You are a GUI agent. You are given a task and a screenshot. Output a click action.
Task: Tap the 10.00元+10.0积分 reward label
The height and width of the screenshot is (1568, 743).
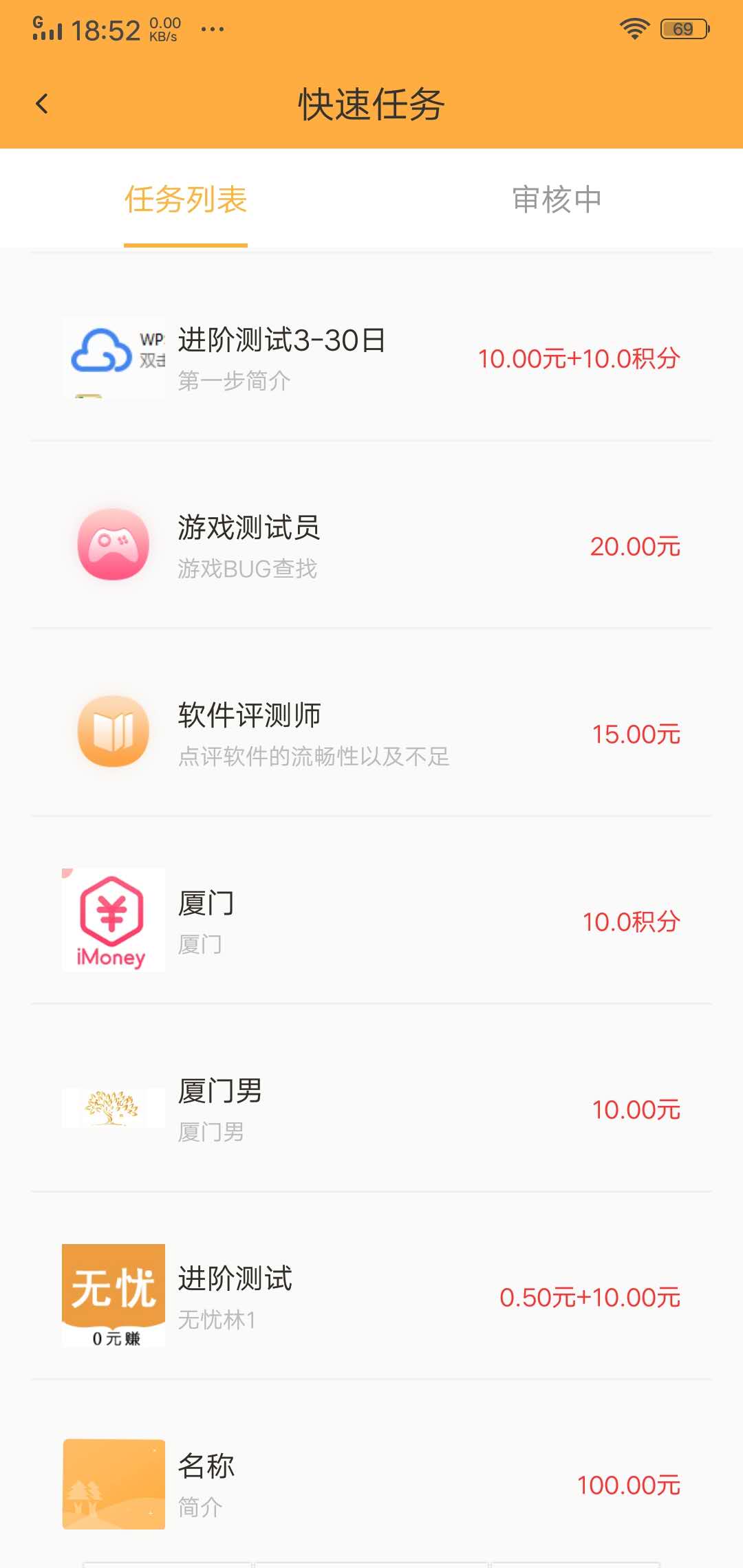(579, 358)
